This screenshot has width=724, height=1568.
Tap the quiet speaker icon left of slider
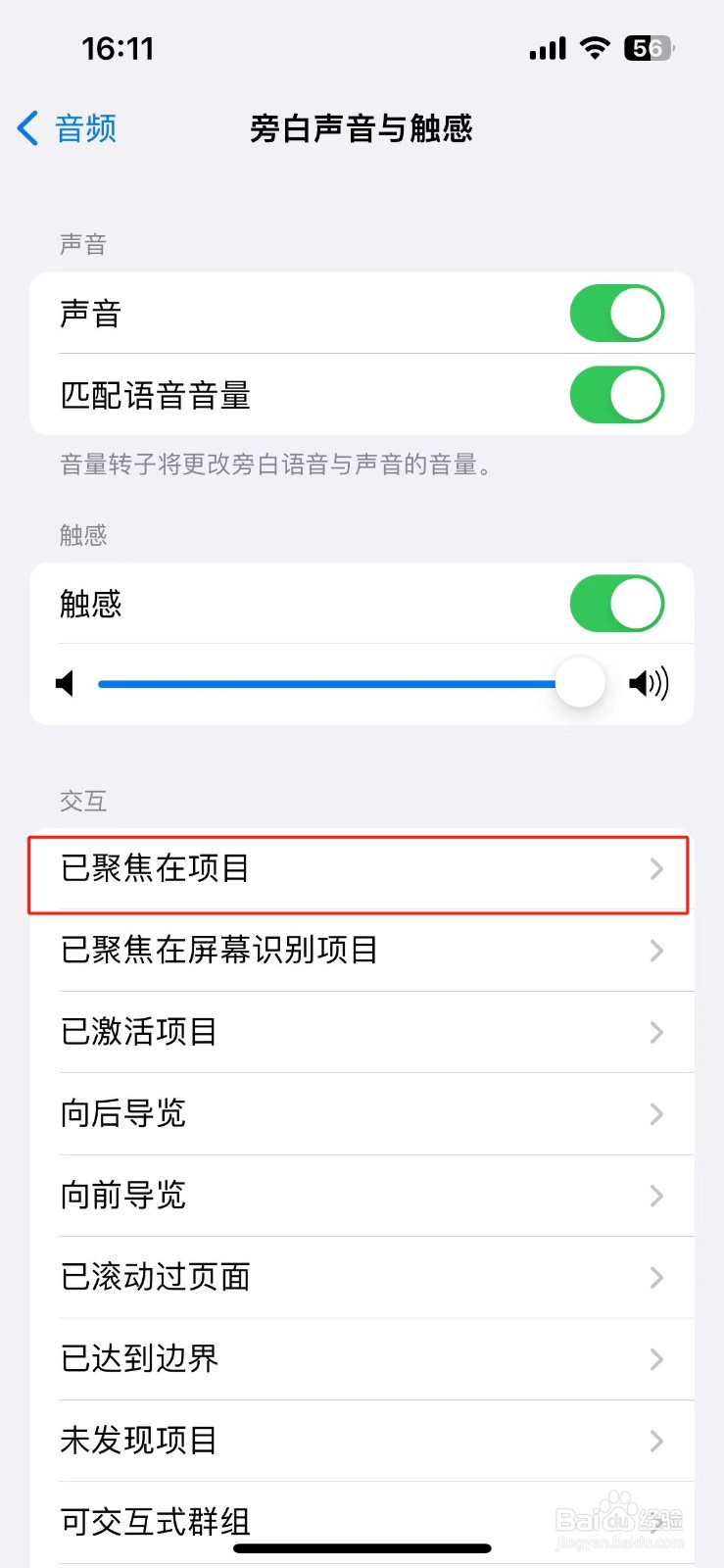click(65, 683)
